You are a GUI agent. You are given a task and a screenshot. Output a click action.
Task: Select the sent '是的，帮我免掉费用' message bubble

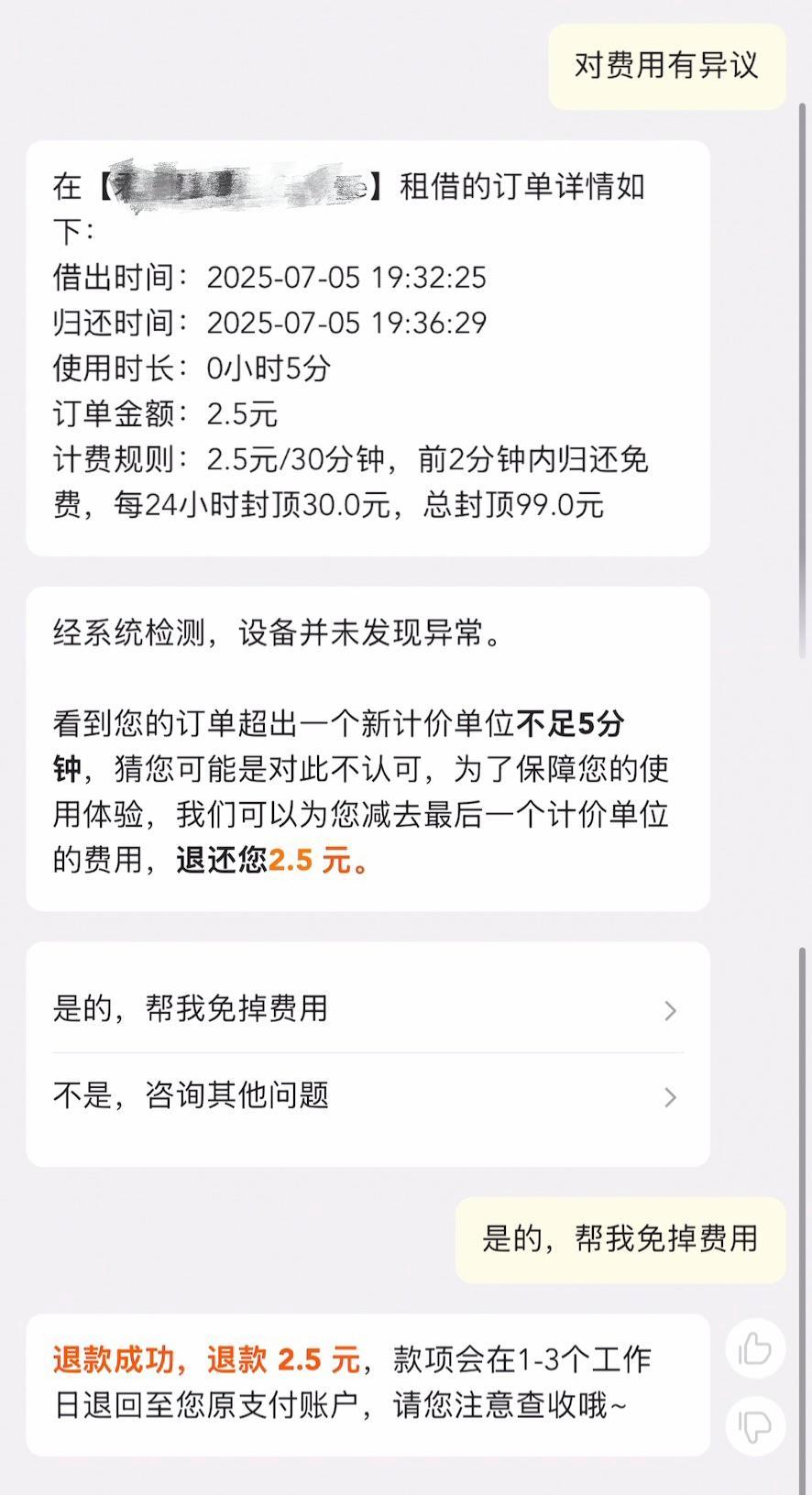pos(620,1242)
